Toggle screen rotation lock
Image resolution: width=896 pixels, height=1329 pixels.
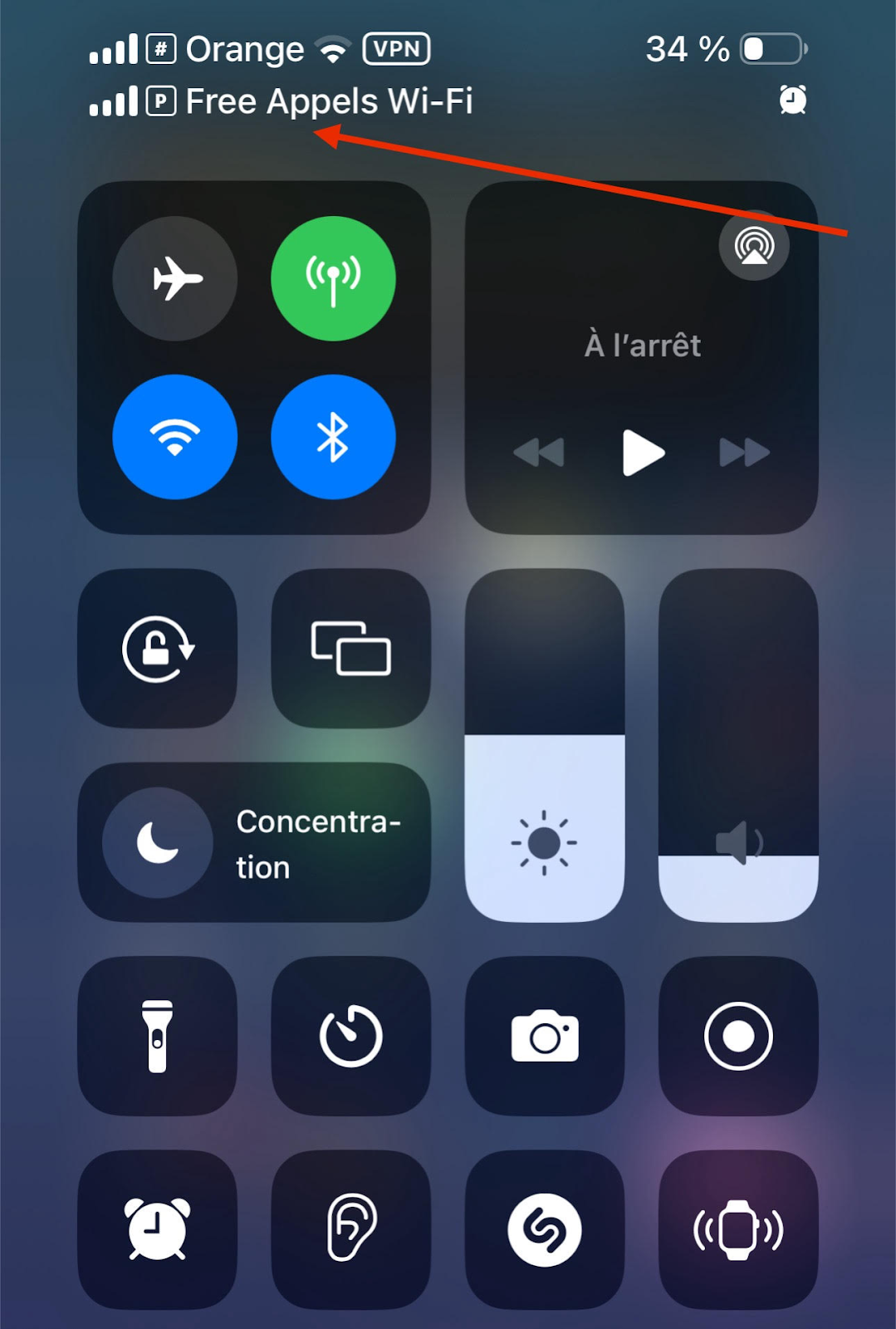[158, 648]
